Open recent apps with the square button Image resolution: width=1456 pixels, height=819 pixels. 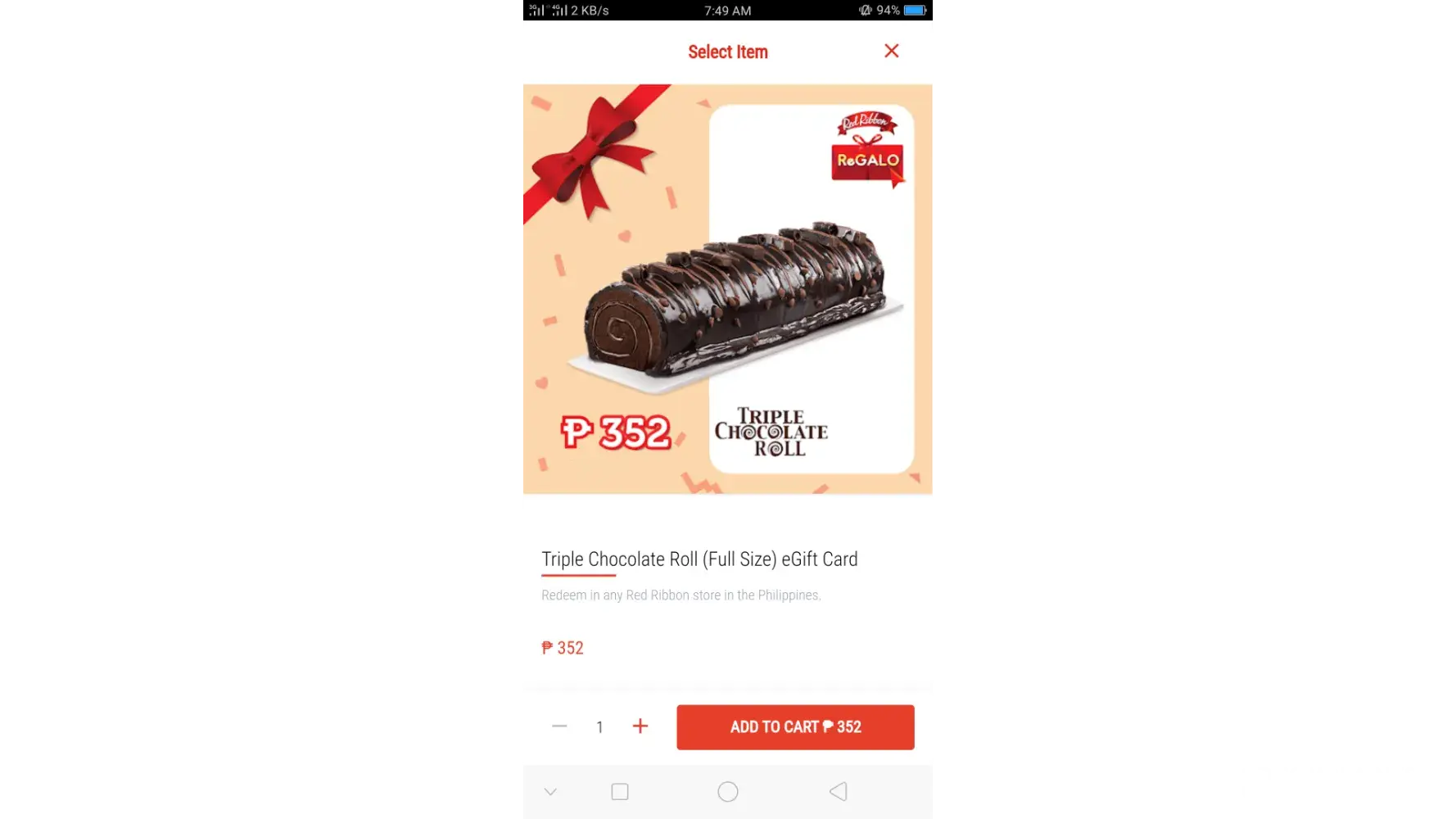tap(620, 791)
